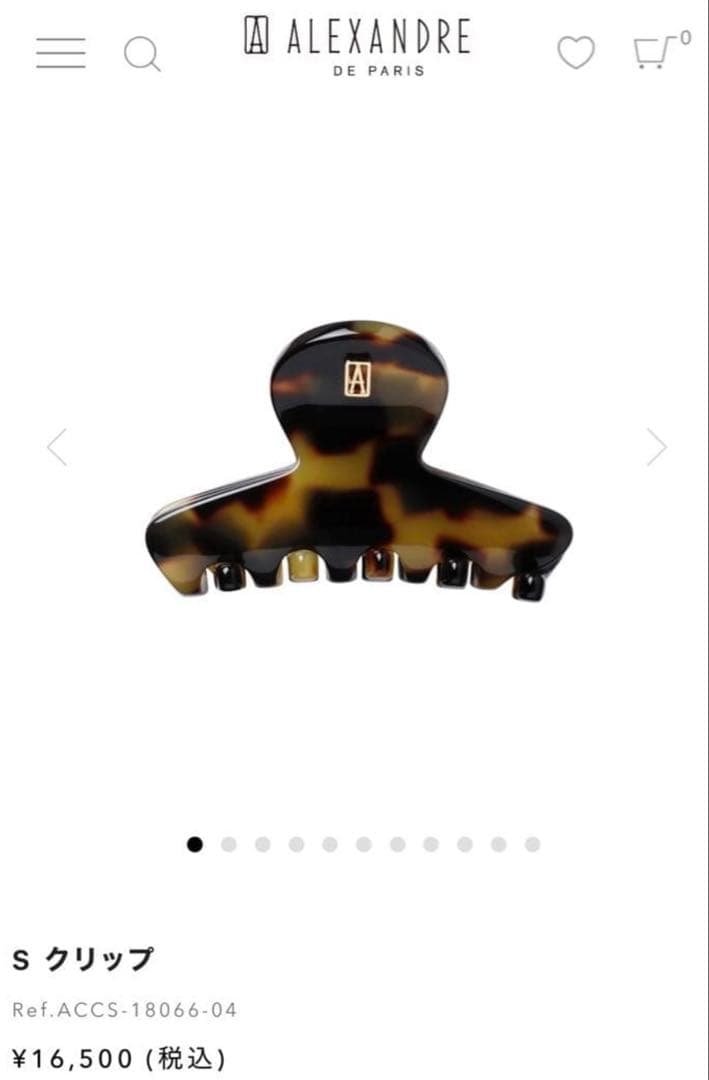Enlarge the hair clip product image
The width and height of the screenshot is (709, 1080).
point(358,460)
